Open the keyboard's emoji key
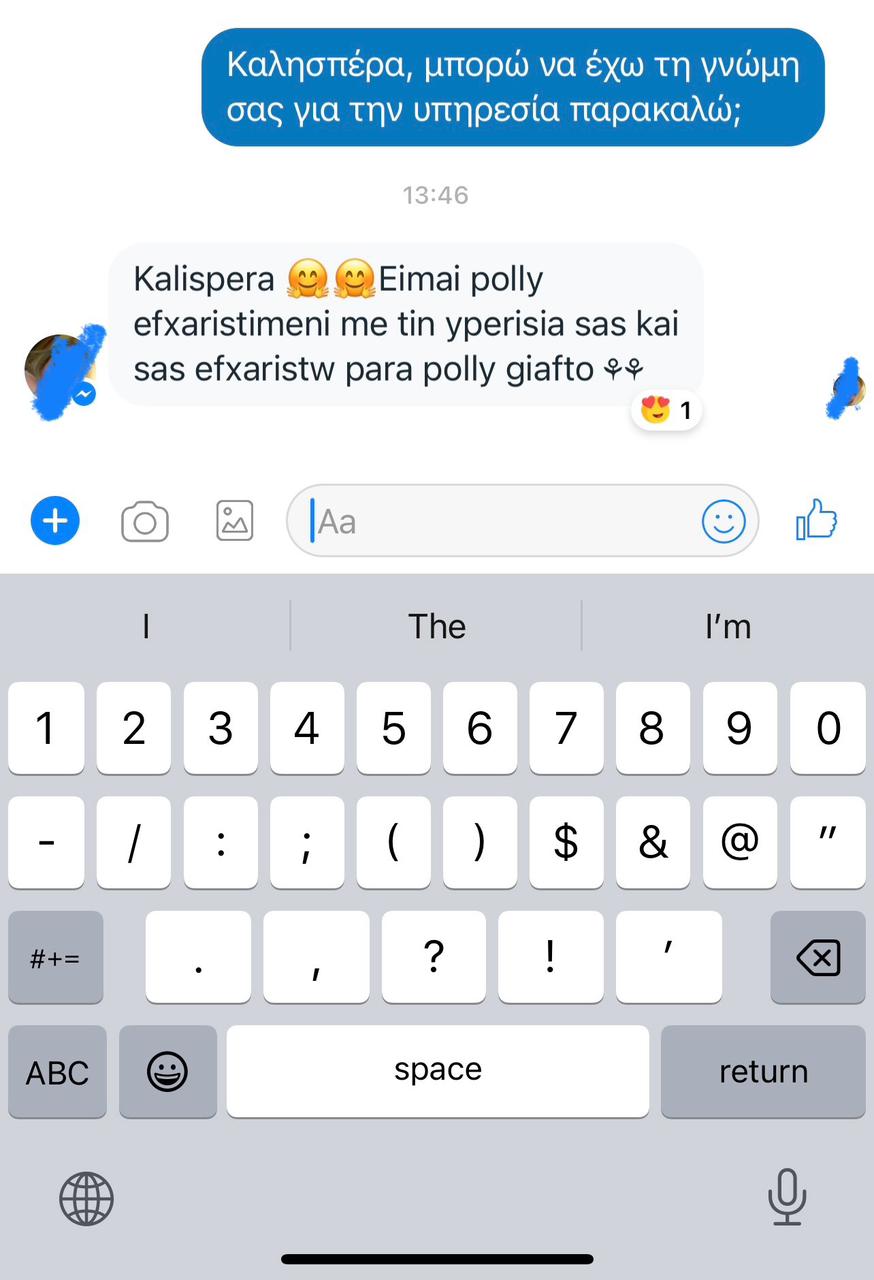Screen dimensions: 874x1280 167,1072
